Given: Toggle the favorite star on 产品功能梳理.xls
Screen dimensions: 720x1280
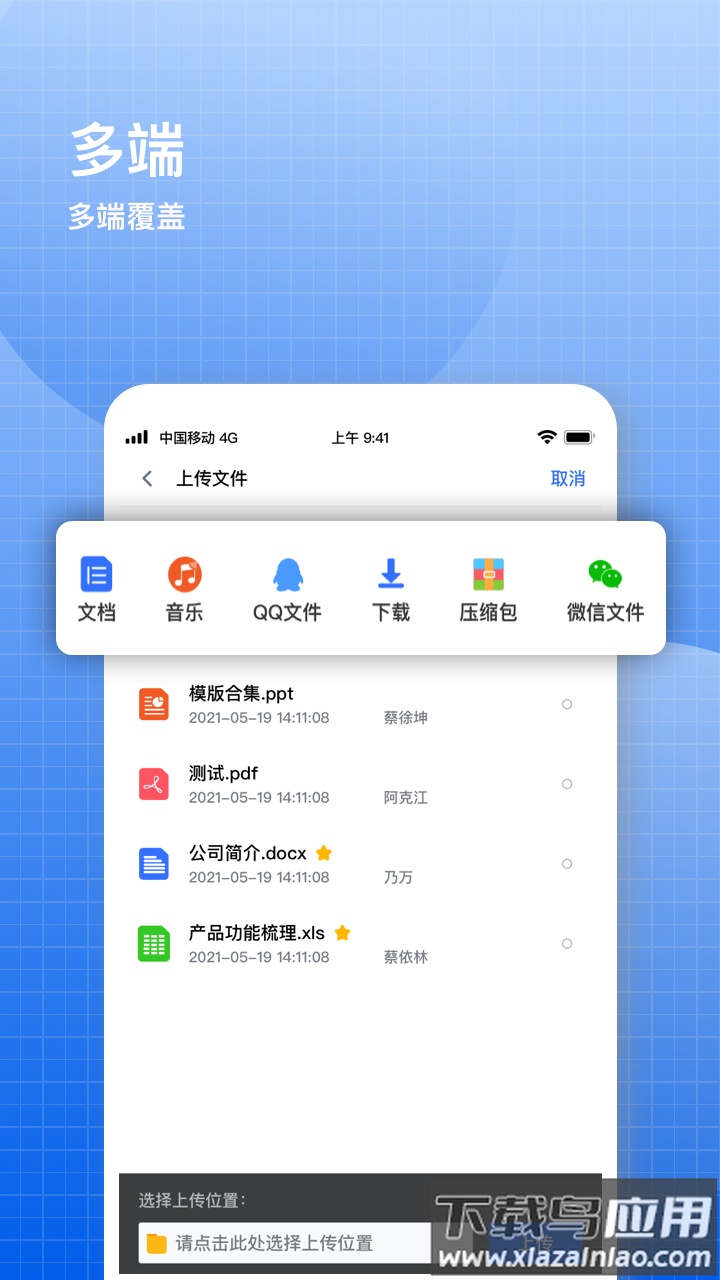Looking at the screenshot, I should (x=342, y=932).
